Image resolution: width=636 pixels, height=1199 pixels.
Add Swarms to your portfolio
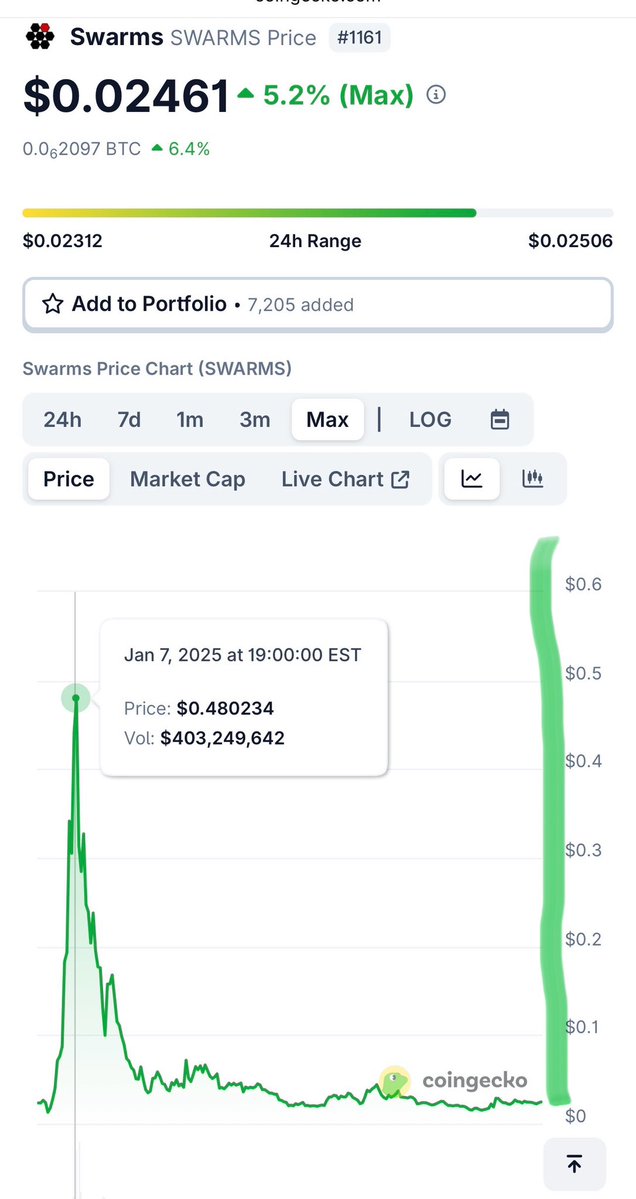pos(317,304)
